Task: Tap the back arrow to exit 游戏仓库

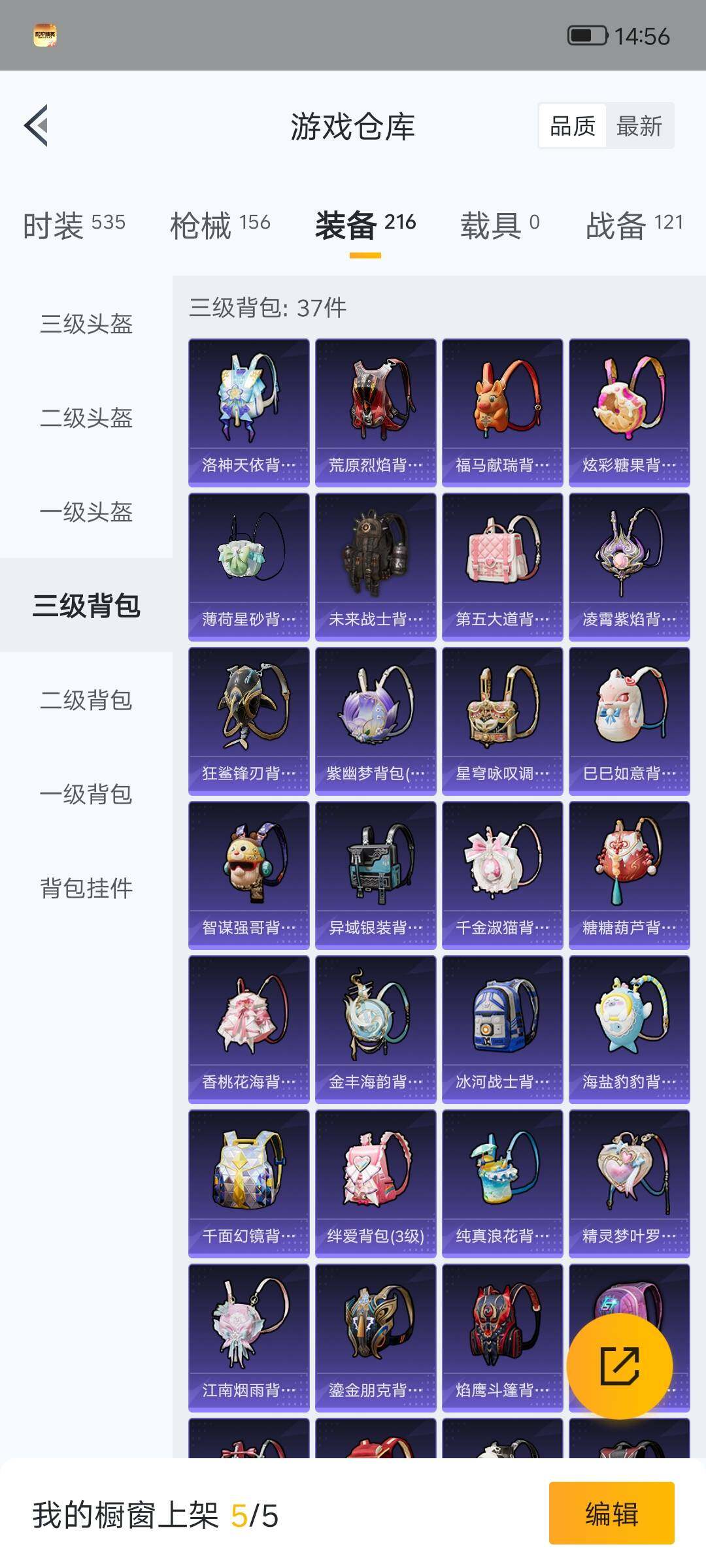Action: pos(37,126)
